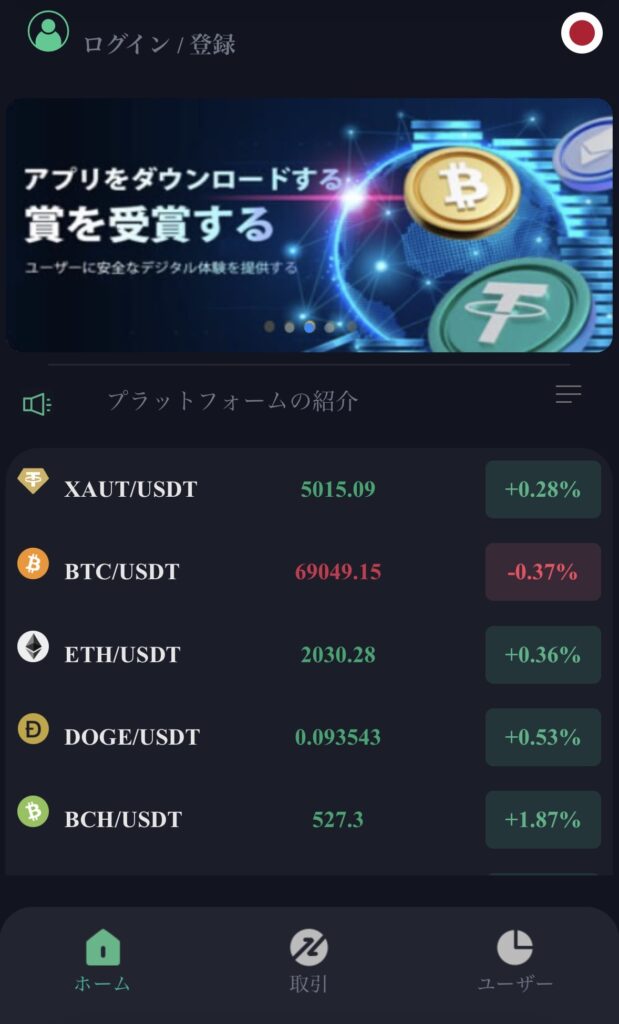Open the プラットフォームの紹介 notice
The image size is (619, 1024).
tap(232, 402)
